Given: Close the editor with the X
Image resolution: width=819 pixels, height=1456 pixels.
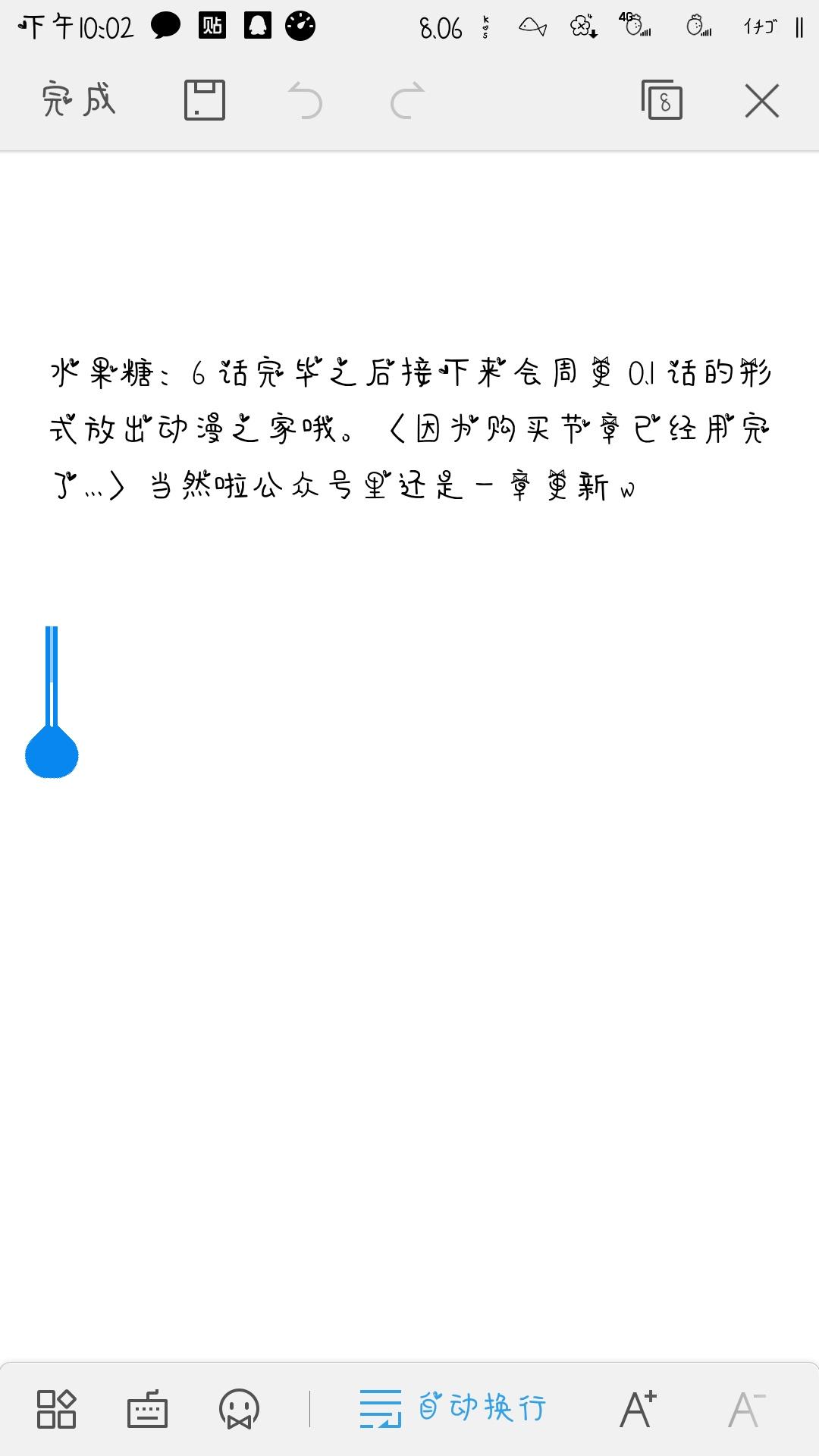Looking at the screenshot, I should click(x=761, y=101).
